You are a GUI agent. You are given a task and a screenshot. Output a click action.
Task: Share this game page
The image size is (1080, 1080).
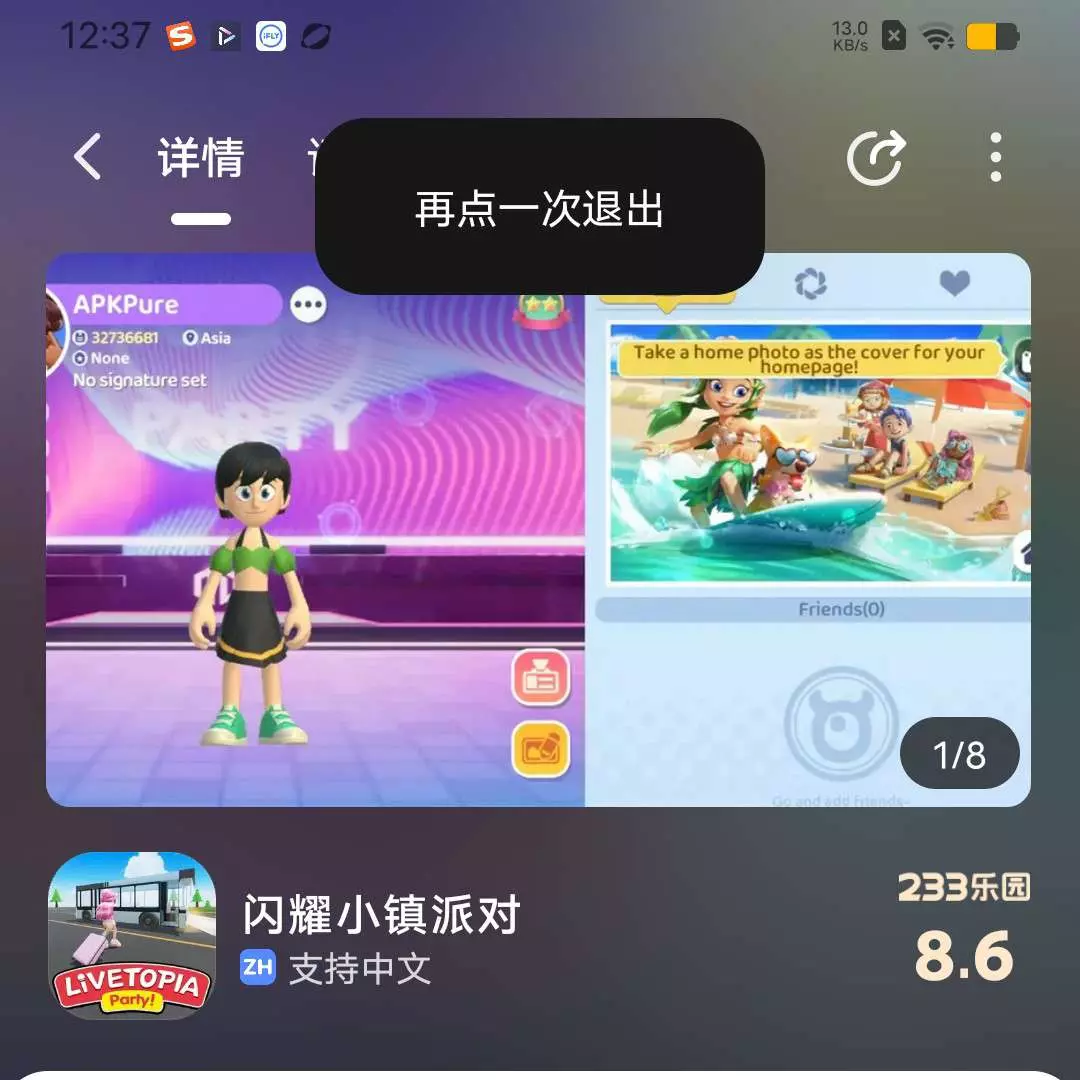click(x=875, y=158)
